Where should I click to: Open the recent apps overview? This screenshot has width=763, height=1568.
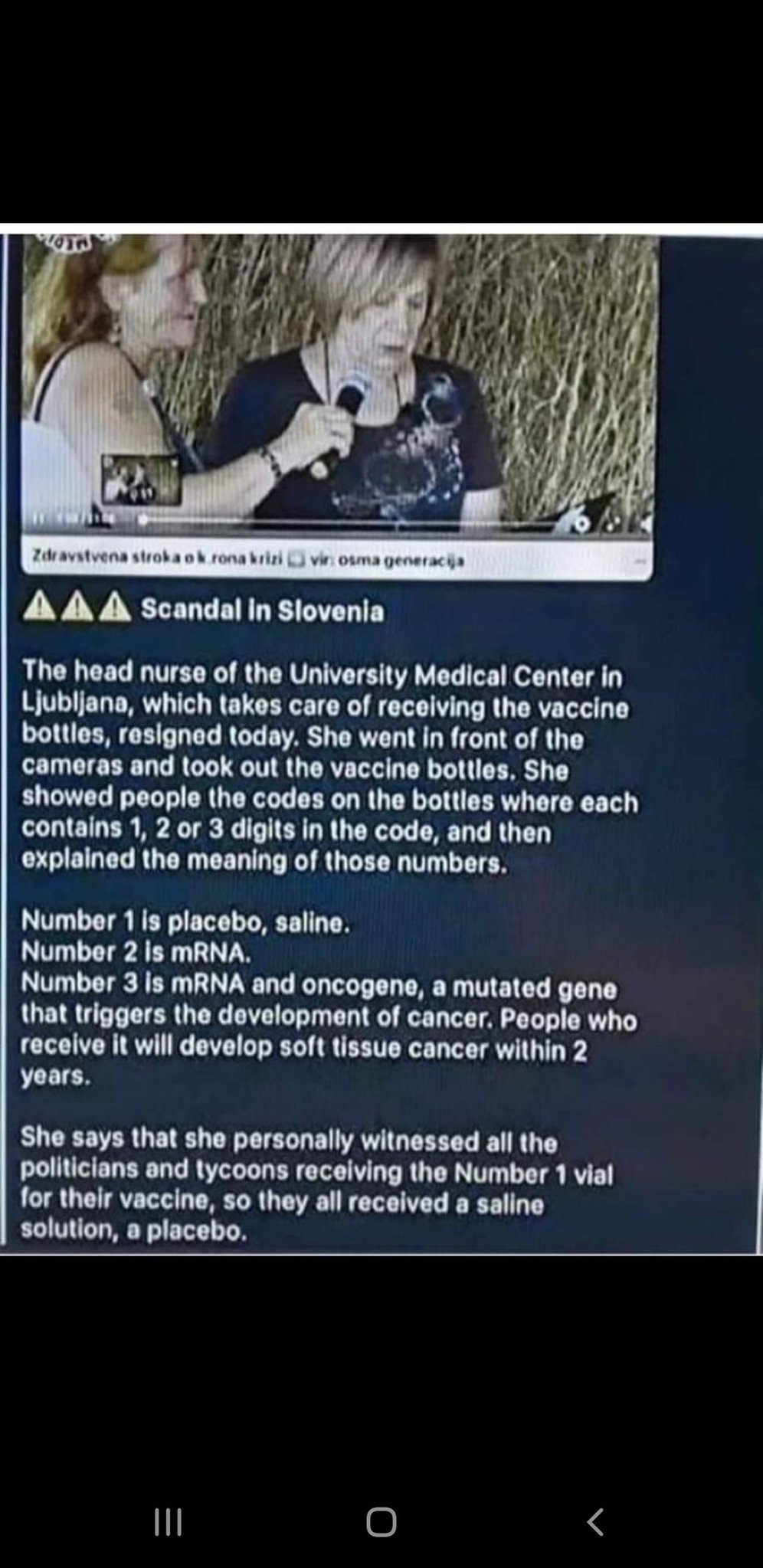pos(168,1521)
